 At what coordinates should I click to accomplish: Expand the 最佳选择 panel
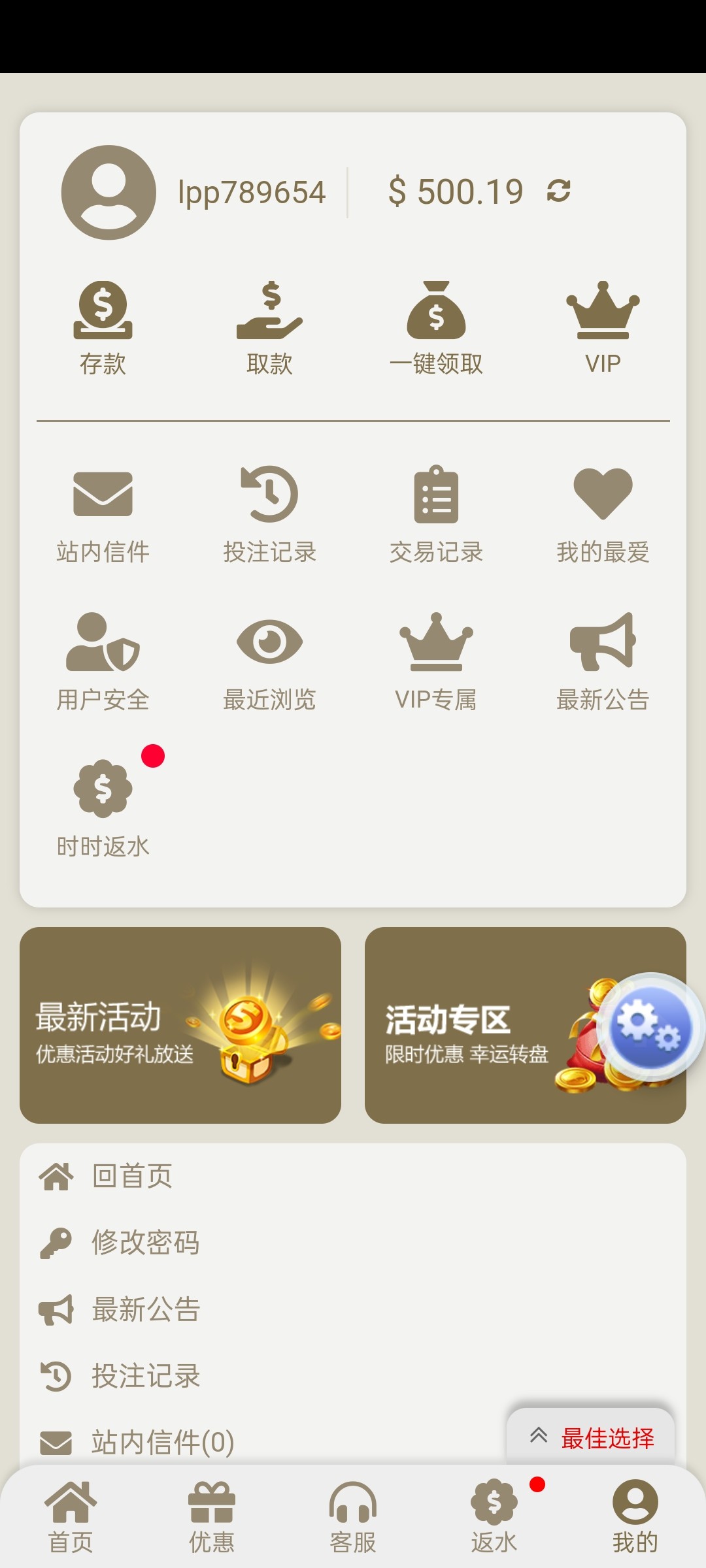(591, 1438)
